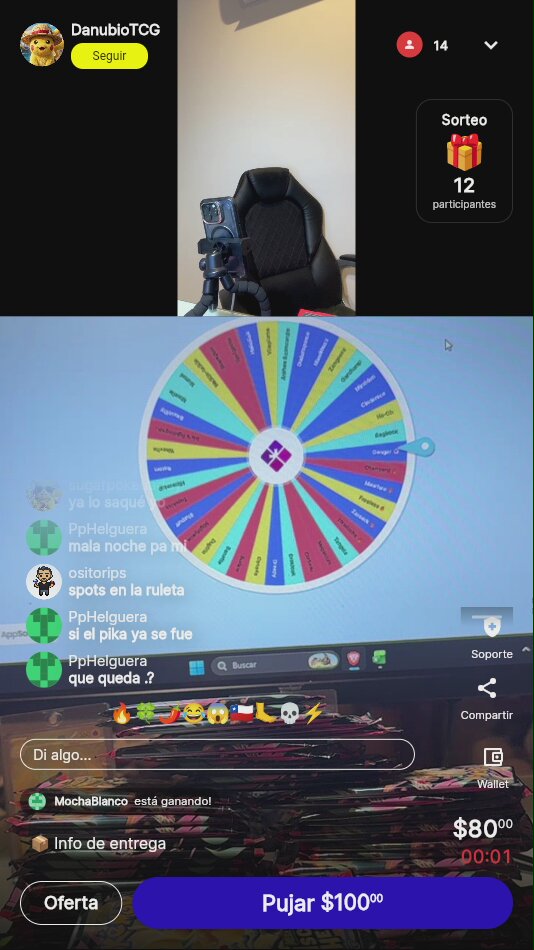Send the lightning bolt emoji reaction
Screen dimensions: 534x950
[x=313, y=714]
